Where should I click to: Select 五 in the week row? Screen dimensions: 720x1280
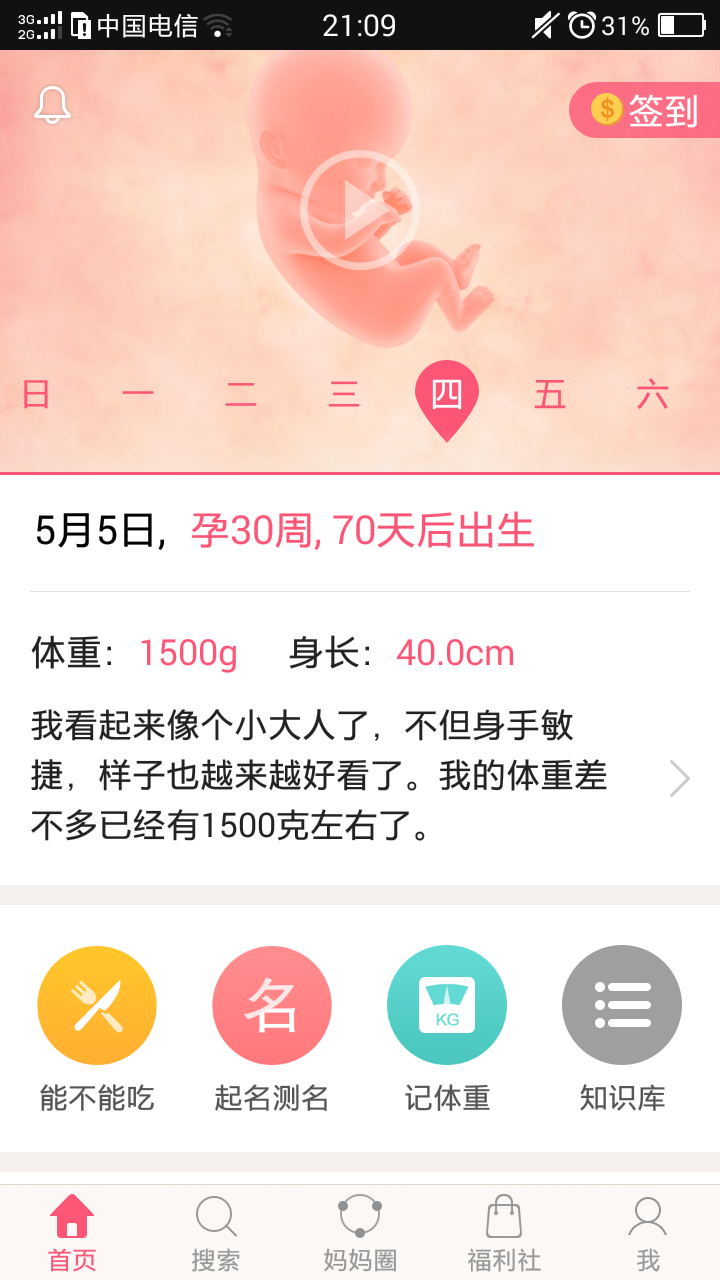point(550,395)
